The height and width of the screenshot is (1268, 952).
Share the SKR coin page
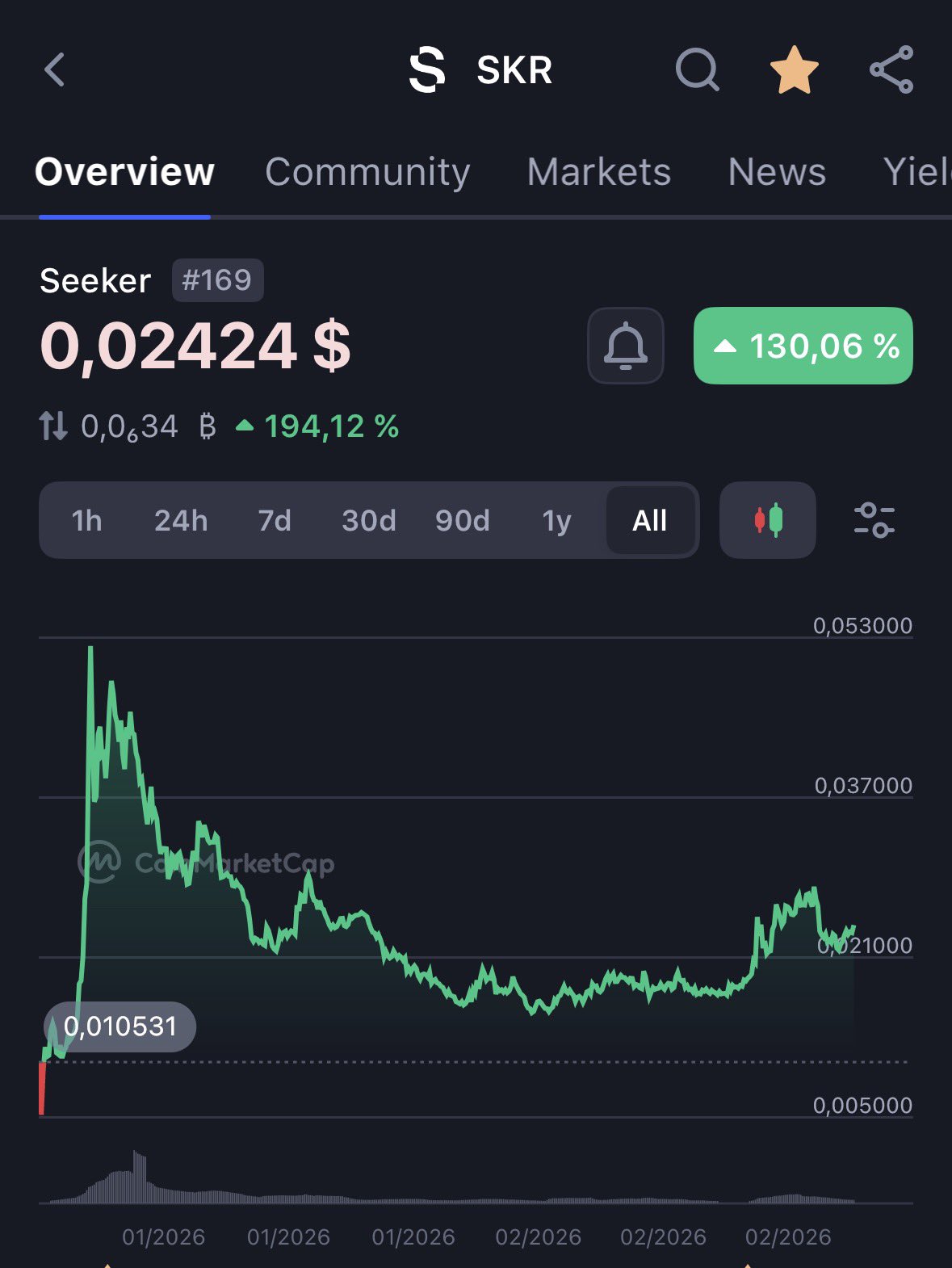click(x=891, y=69)
